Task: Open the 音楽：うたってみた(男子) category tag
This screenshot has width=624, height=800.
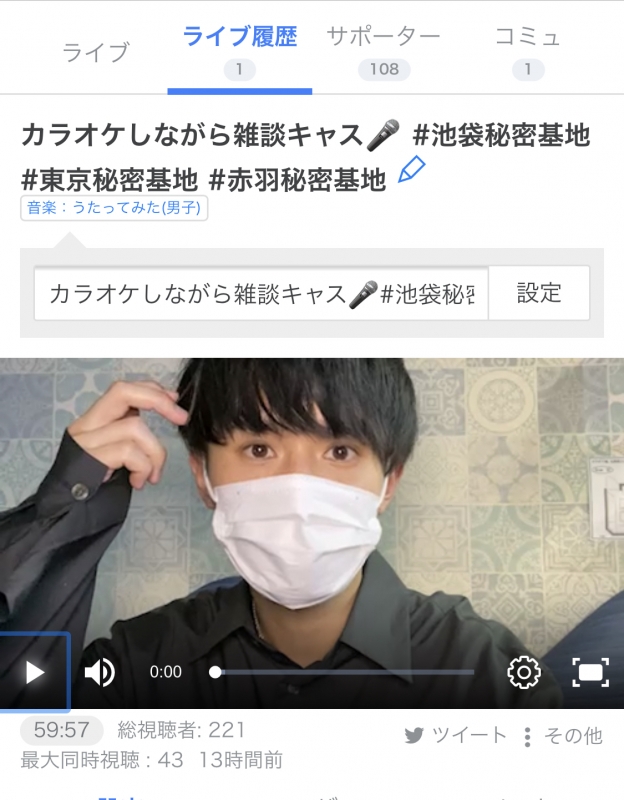Action: pos(114,208)
